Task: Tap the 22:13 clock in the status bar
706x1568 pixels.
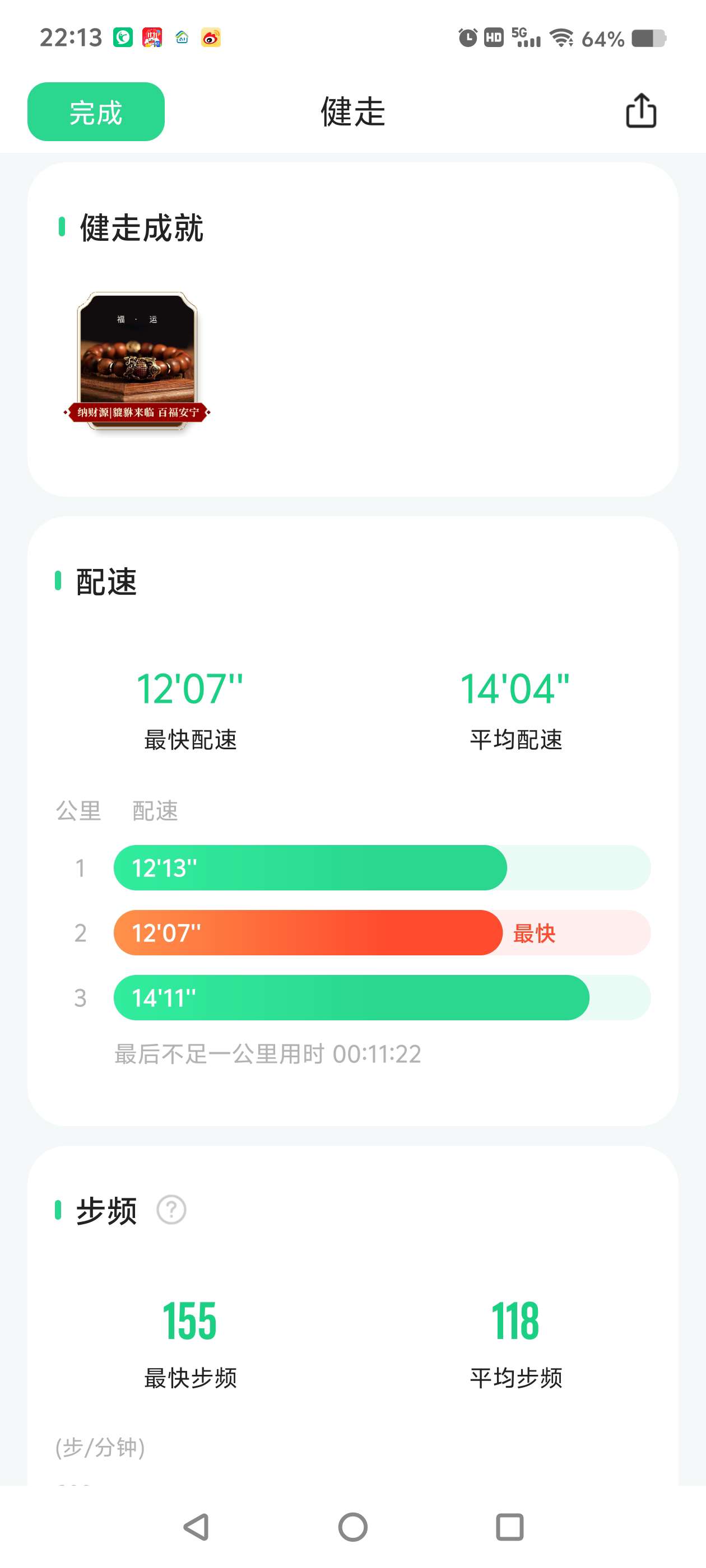Action: click(x=69, y=38)
